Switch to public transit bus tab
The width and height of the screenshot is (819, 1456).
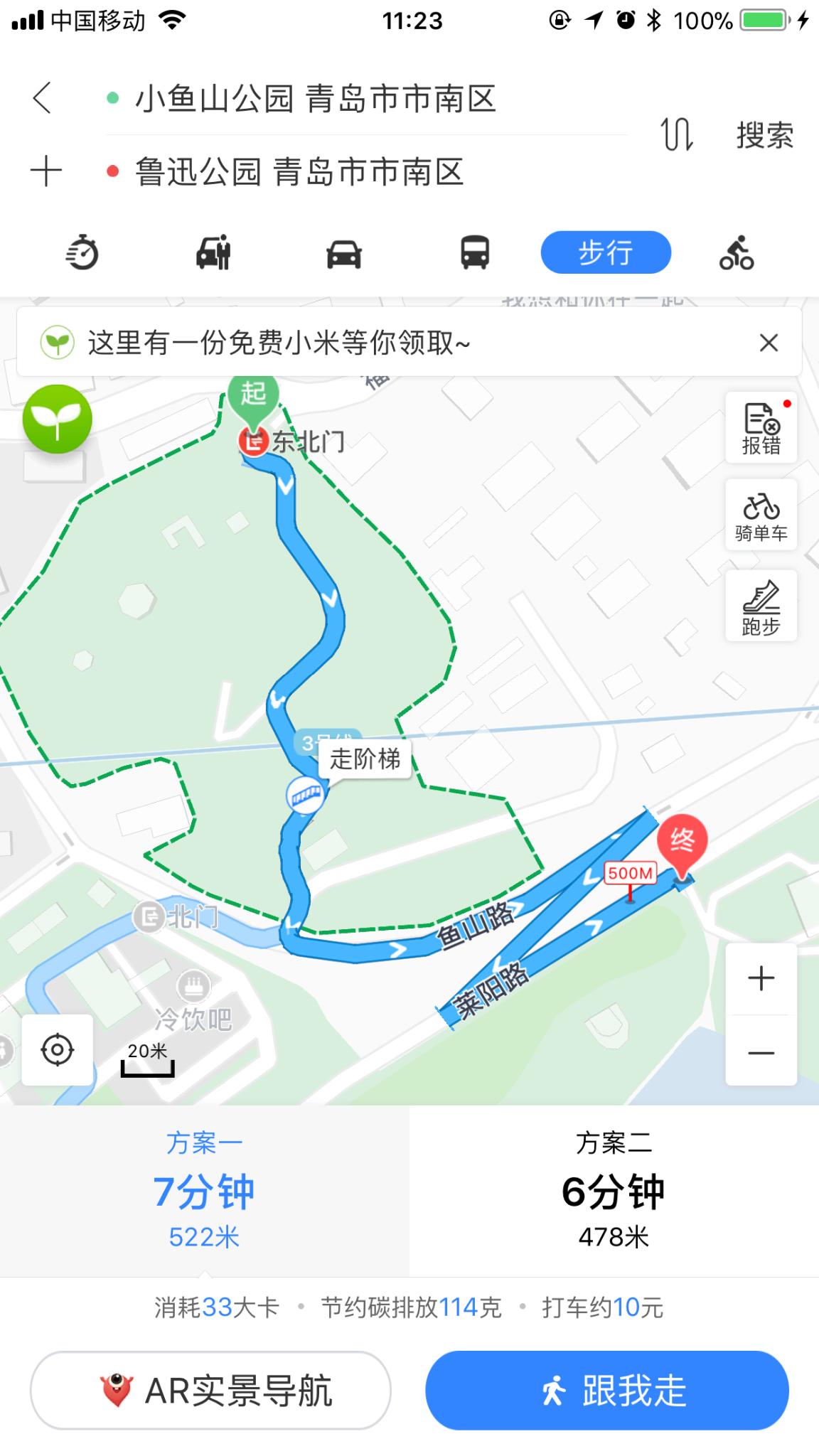pyautogui.click(x=475, y=252)
